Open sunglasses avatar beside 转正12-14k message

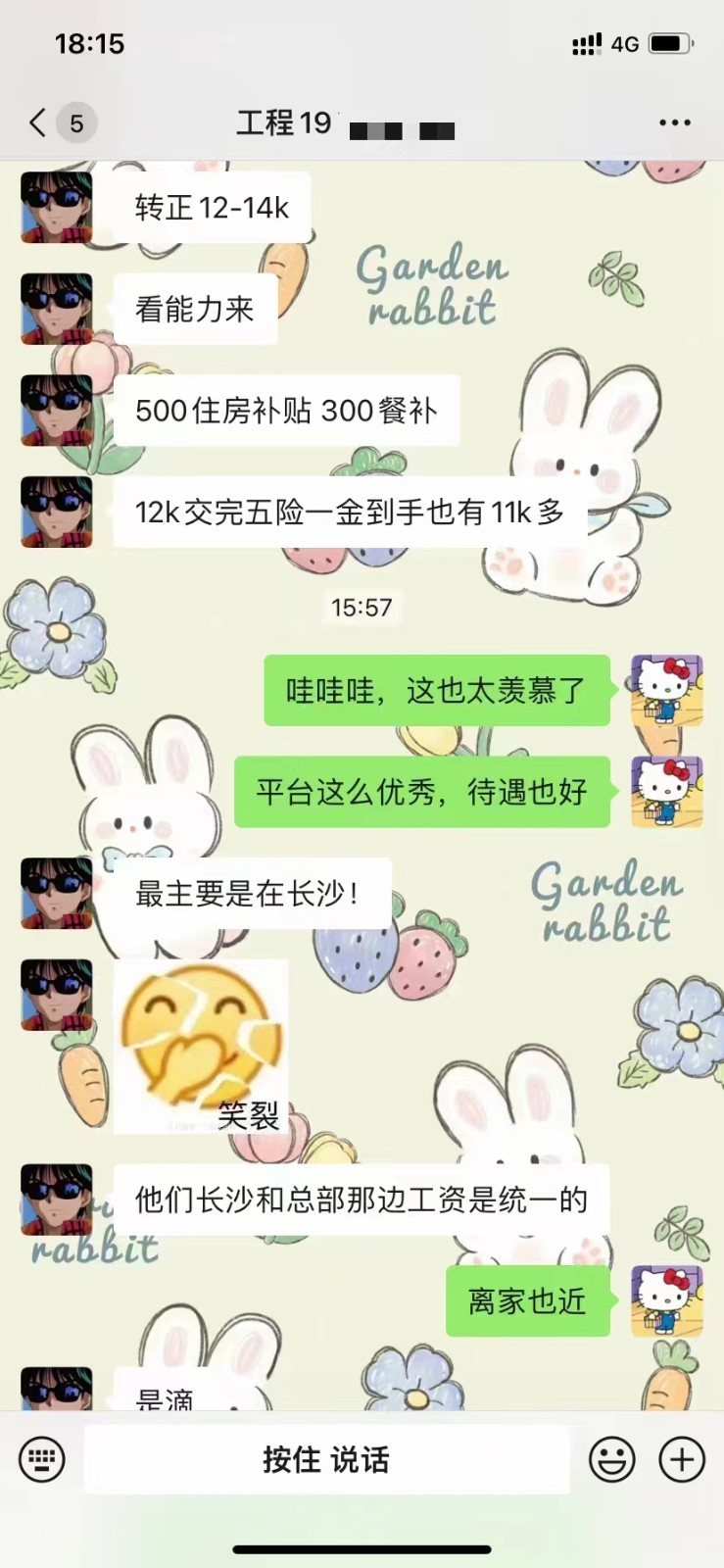click(57, 207)
